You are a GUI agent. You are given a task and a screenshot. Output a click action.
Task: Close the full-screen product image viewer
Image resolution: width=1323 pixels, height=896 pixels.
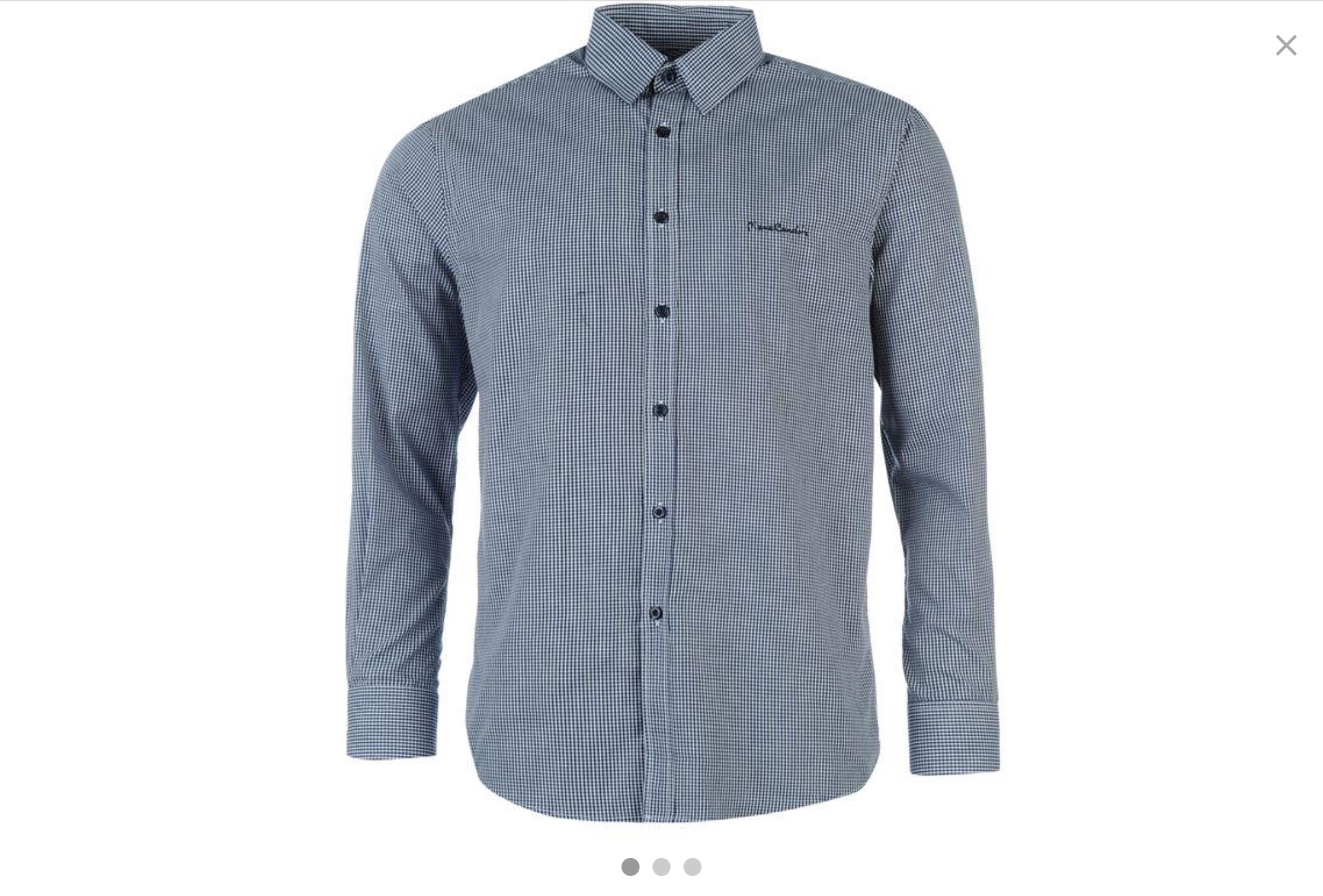tap(1286, 46)
